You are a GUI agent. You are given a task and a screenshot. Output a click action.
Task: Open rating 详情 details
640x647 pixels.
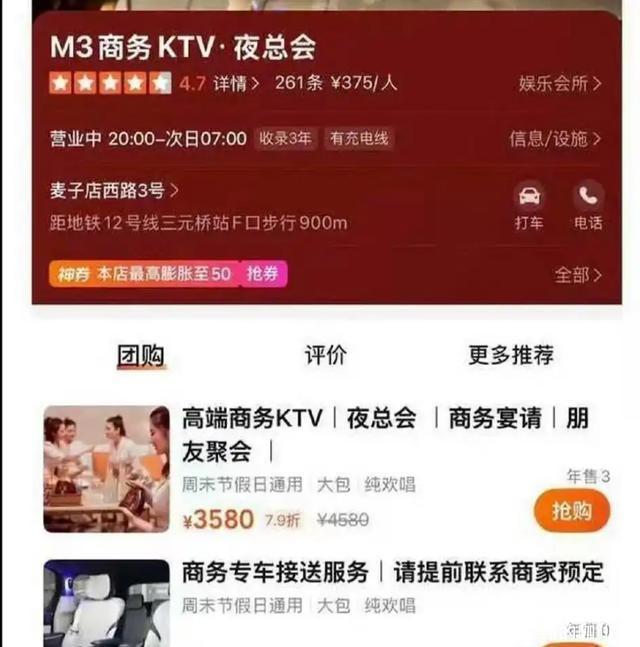[x=237, y=83]
